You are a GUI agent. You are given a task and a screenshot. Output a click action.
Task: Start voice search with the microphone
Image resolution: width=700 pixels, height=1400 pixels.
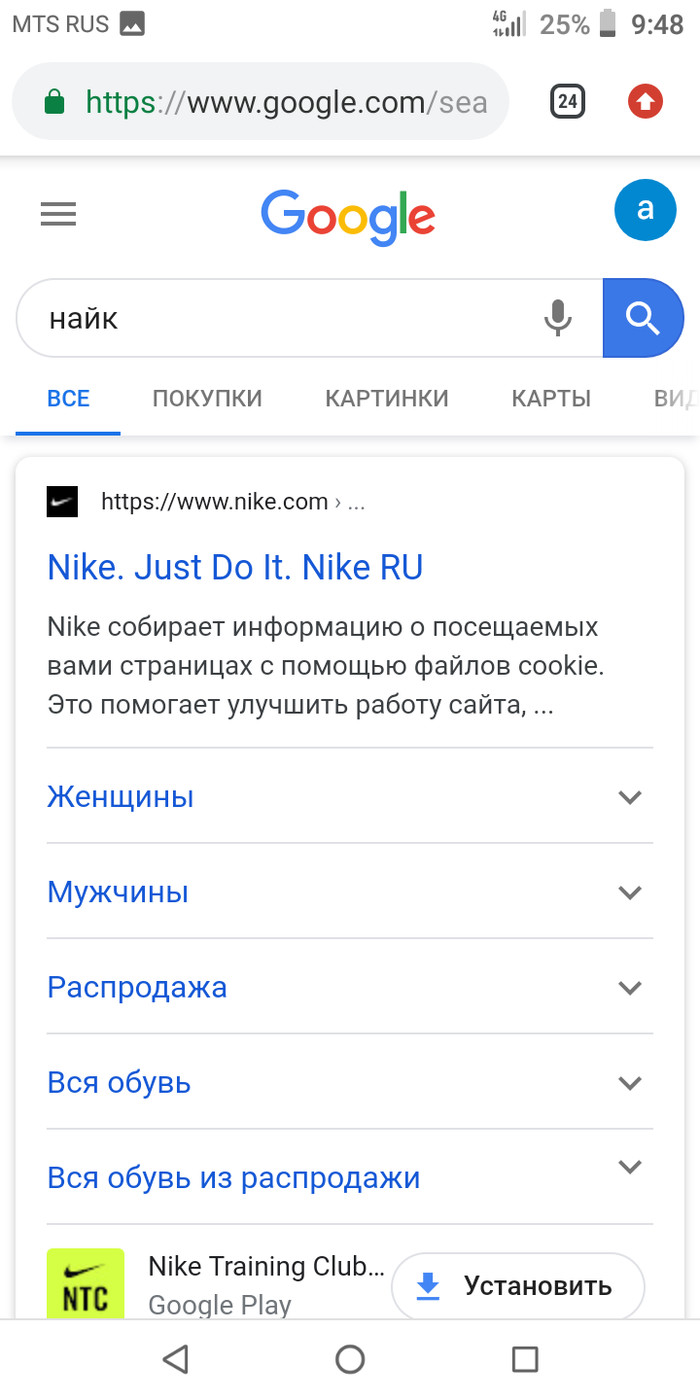coord(558,318)
